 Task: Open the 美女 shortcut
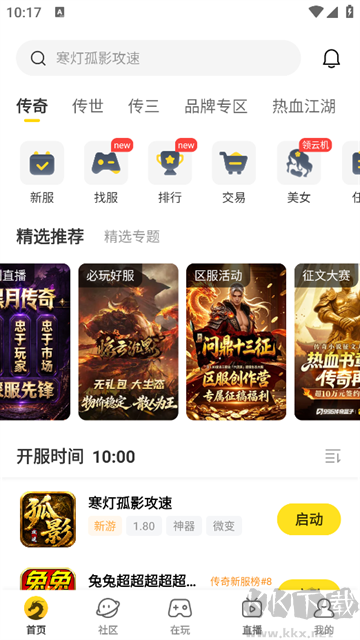point(299,172)
